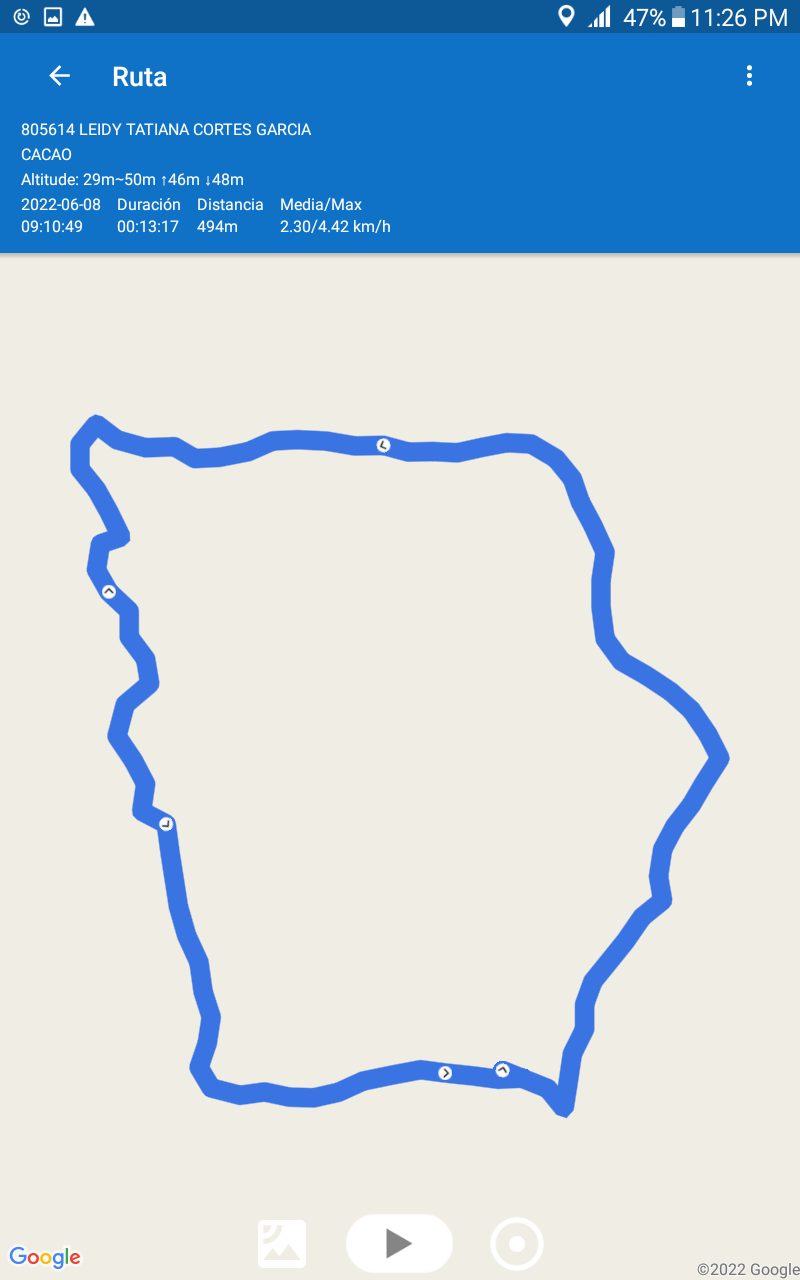Open the three-dot overflow menu

pyautogui.click(x=749, y=76)
